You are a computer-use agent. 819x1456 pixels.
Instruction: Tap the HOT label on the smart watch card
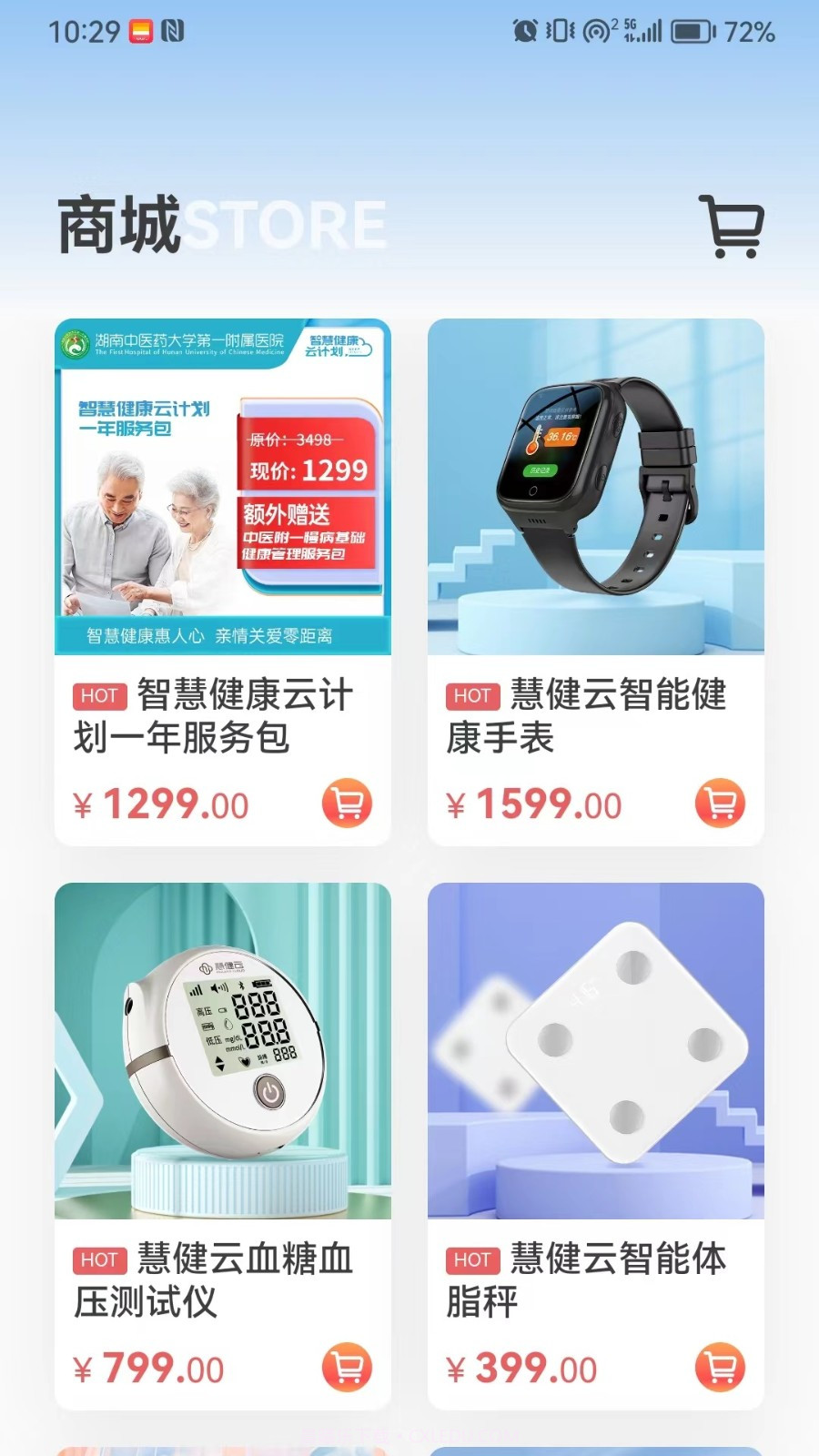point(472,696)
